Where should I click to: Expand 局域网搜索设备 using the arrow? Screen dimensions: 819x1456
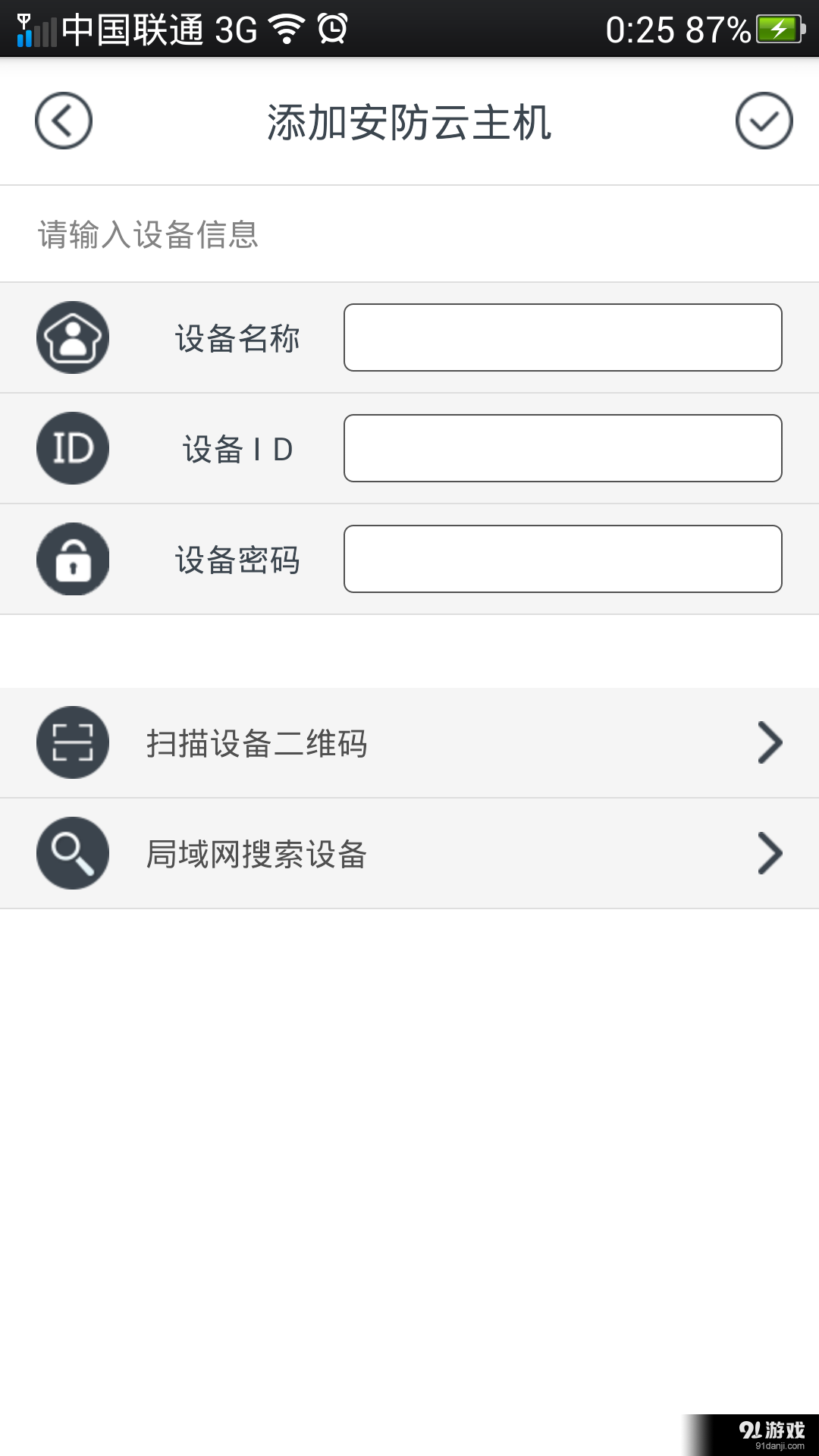769,853
